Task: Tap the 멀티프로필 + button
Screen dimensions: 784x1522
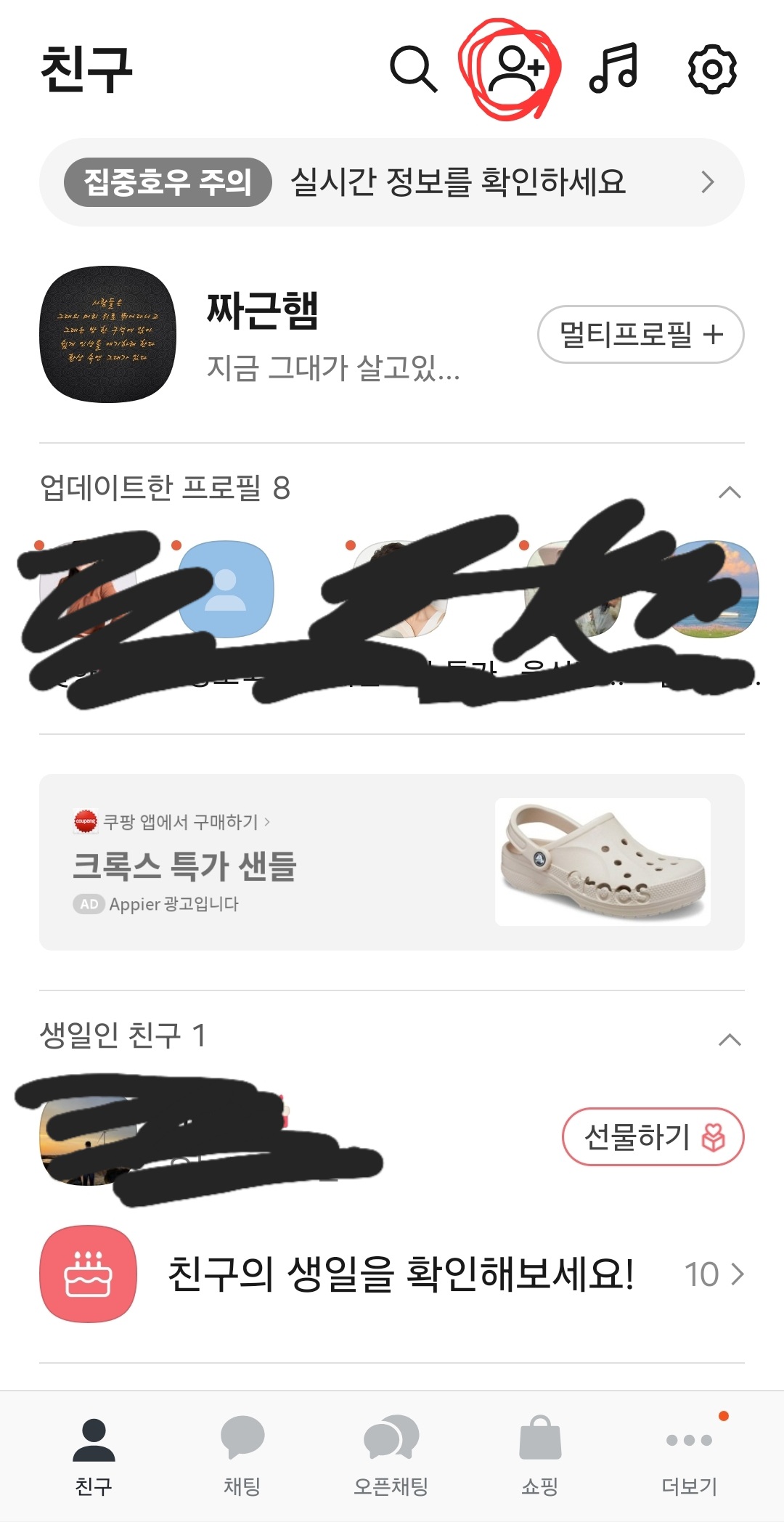Action: click(641, 335)
